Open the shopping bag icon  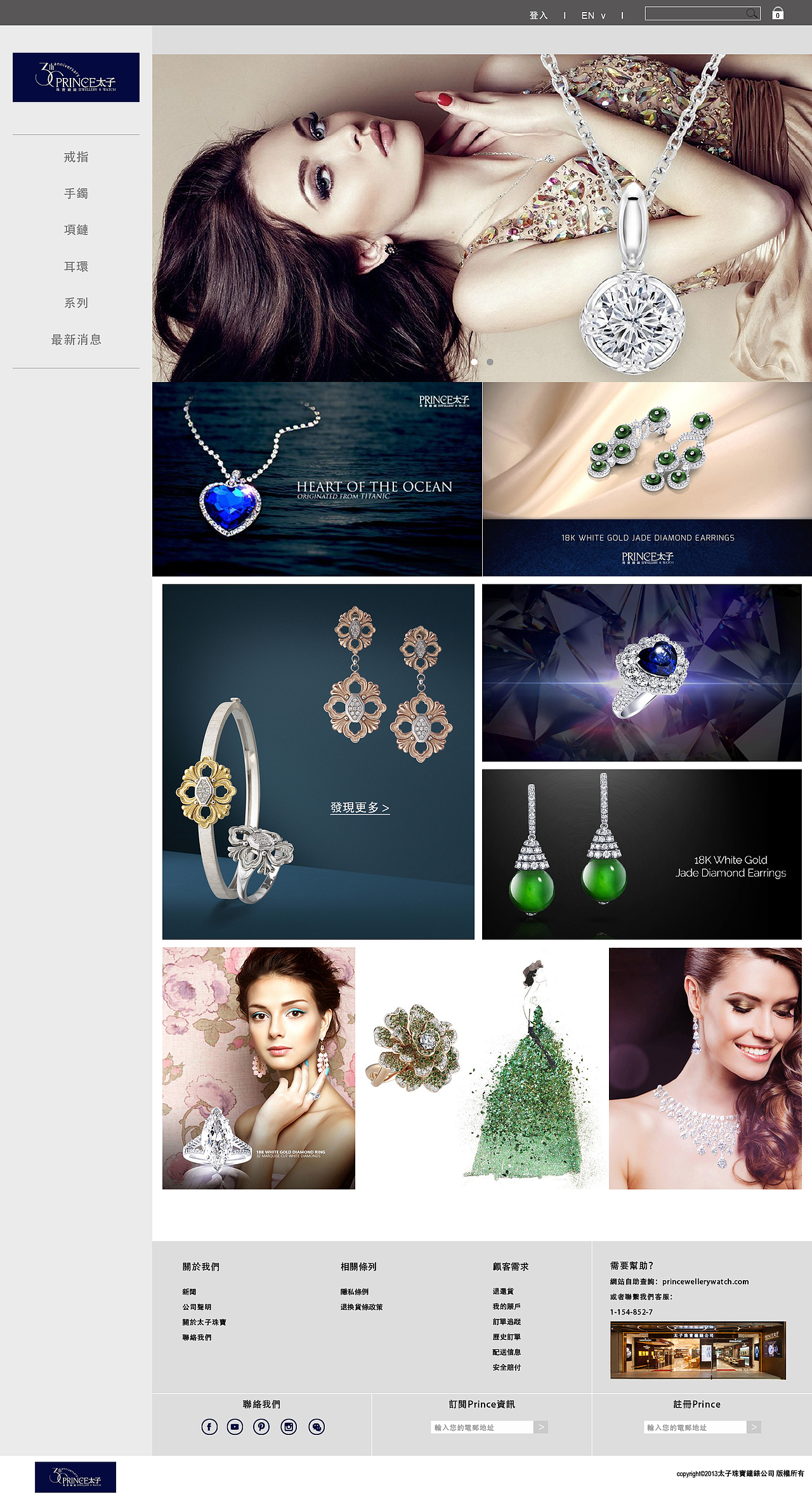coord(778,14)
